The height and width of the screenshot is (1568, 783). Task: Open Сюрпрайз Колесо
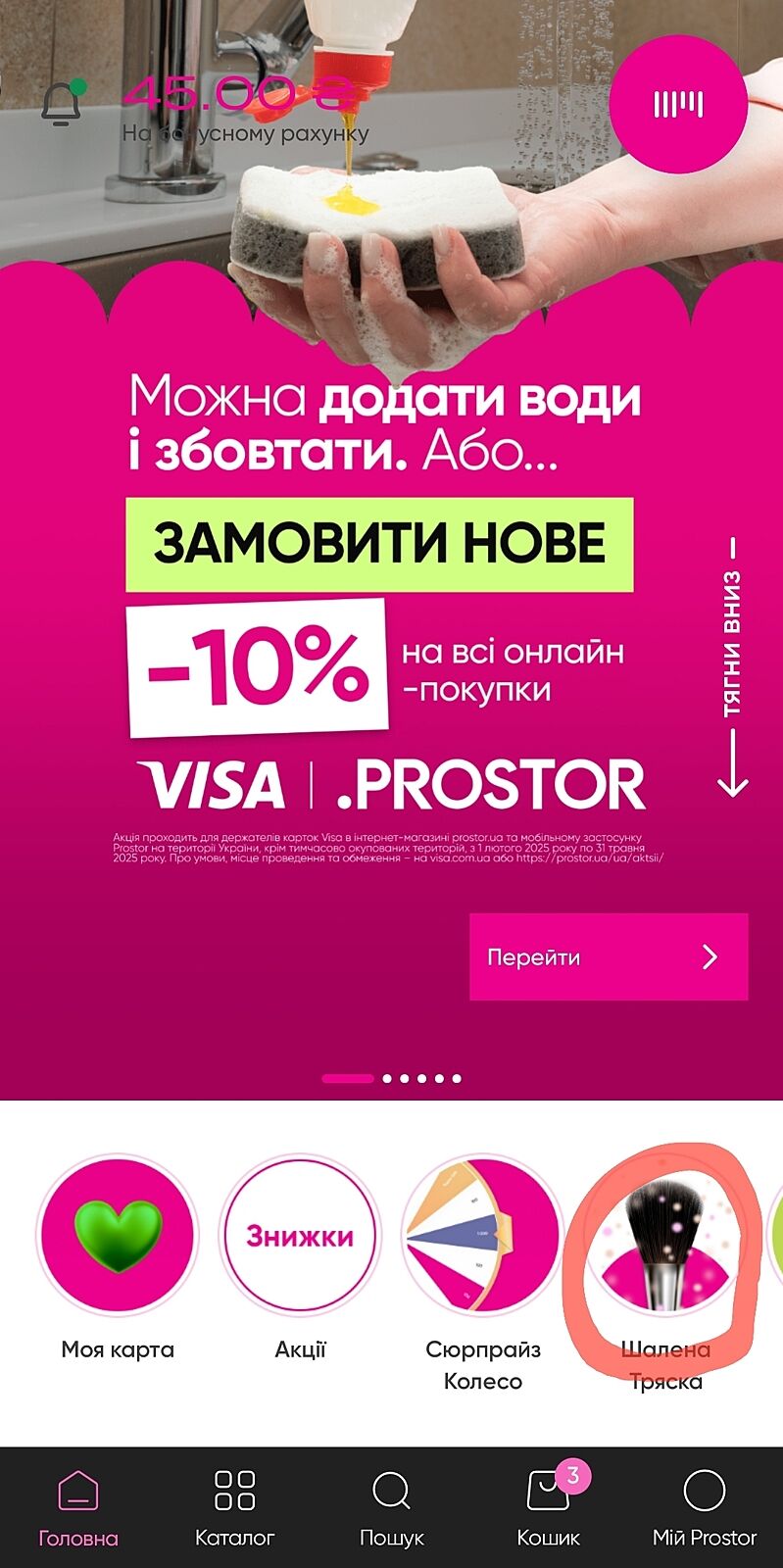(482, 1235)
